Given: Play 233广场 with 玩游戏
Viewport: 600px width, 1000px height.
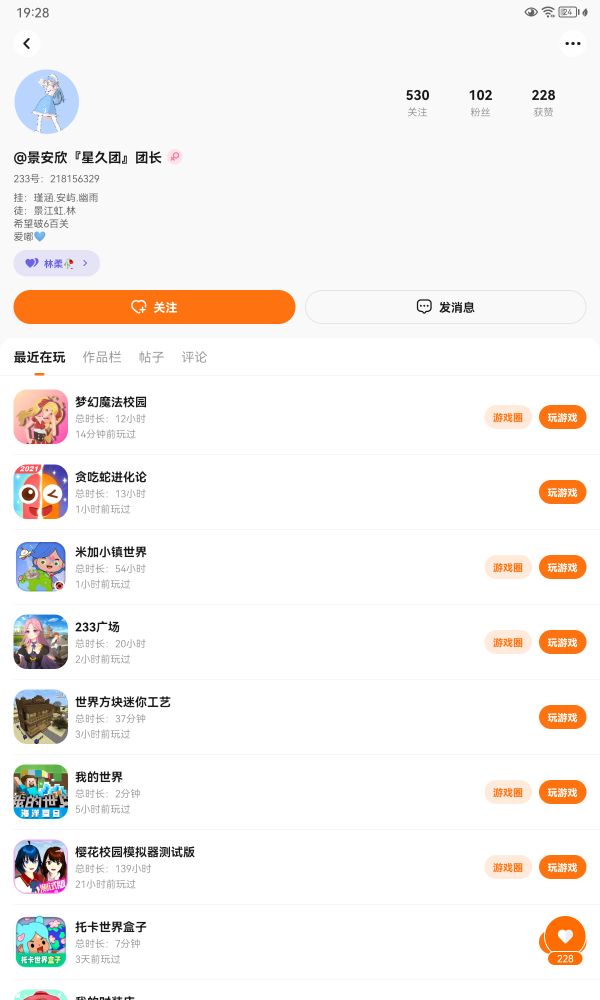Looking at the screenshot, I should pyautogui.click(x=562, y=642).
